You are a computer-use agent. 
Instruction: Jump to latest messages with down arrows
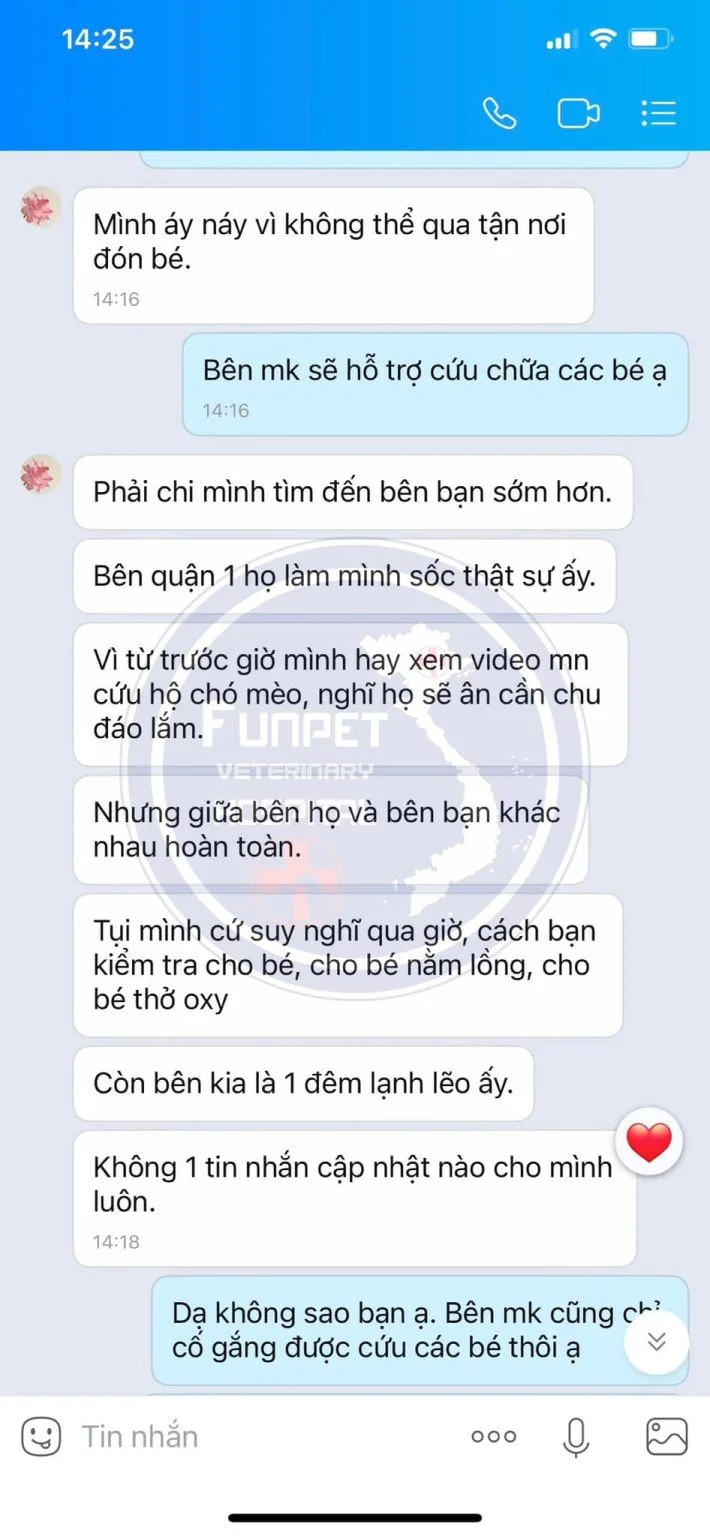[x=657, y=1342]
